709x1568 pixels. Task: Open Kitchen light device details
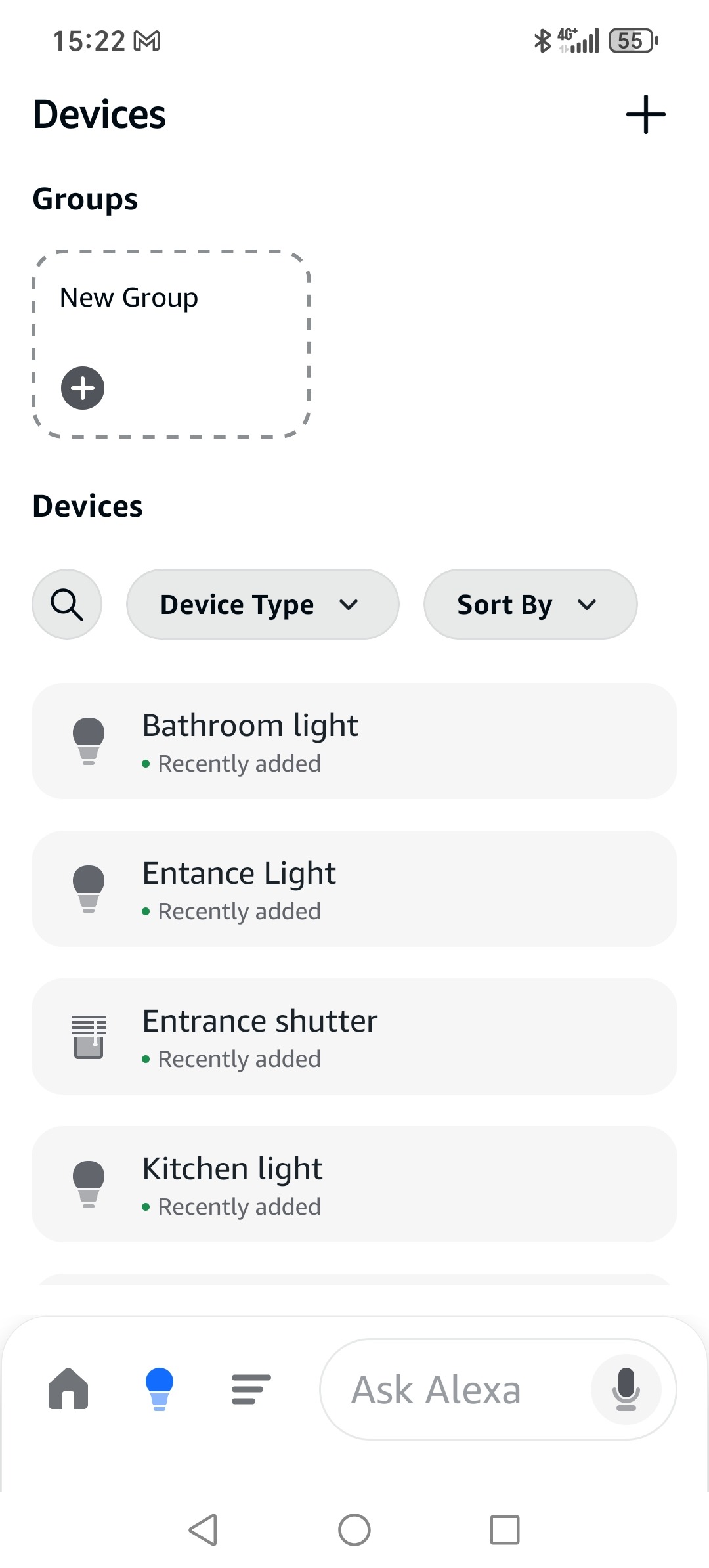[x=354, y=1184]
